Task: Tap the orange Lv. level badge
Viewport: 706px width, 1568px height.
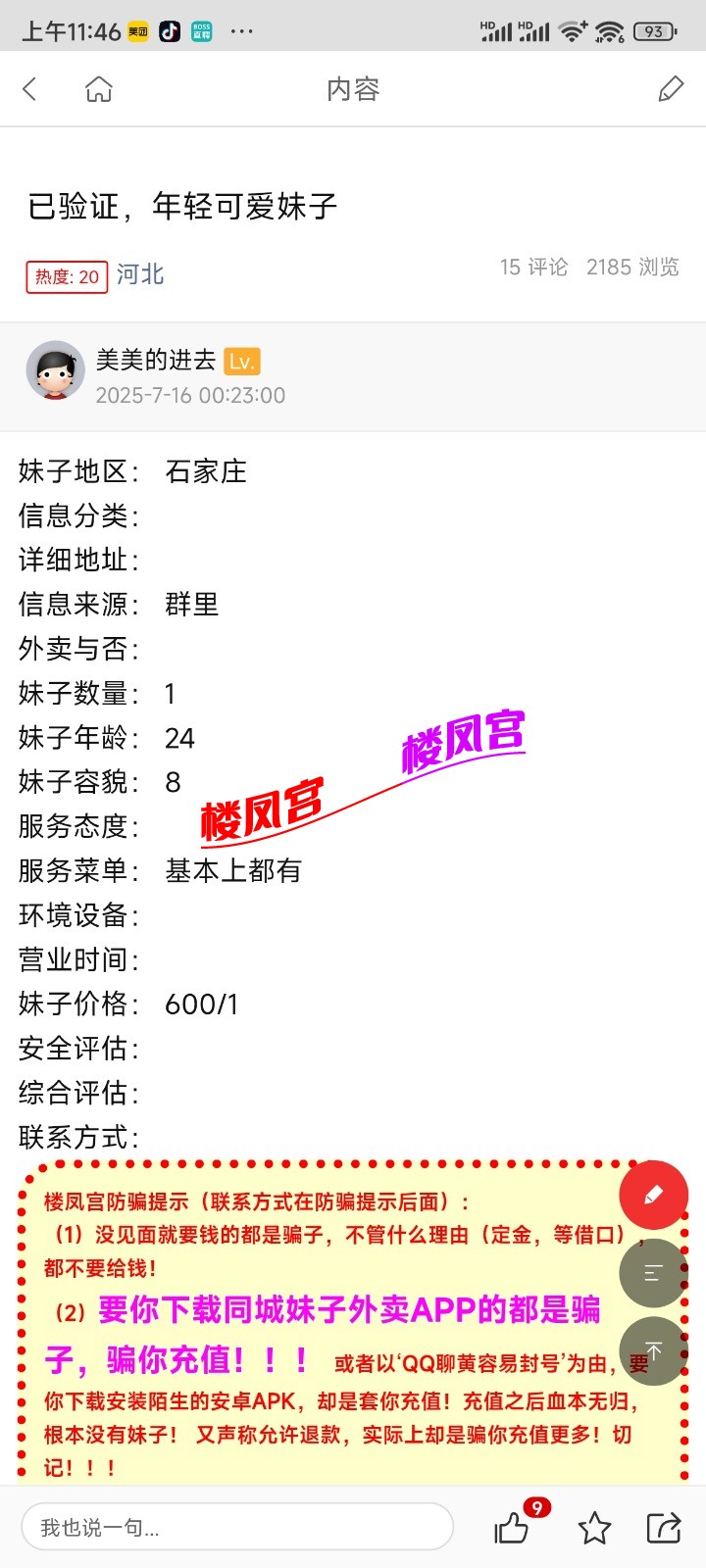Action: 244,362
